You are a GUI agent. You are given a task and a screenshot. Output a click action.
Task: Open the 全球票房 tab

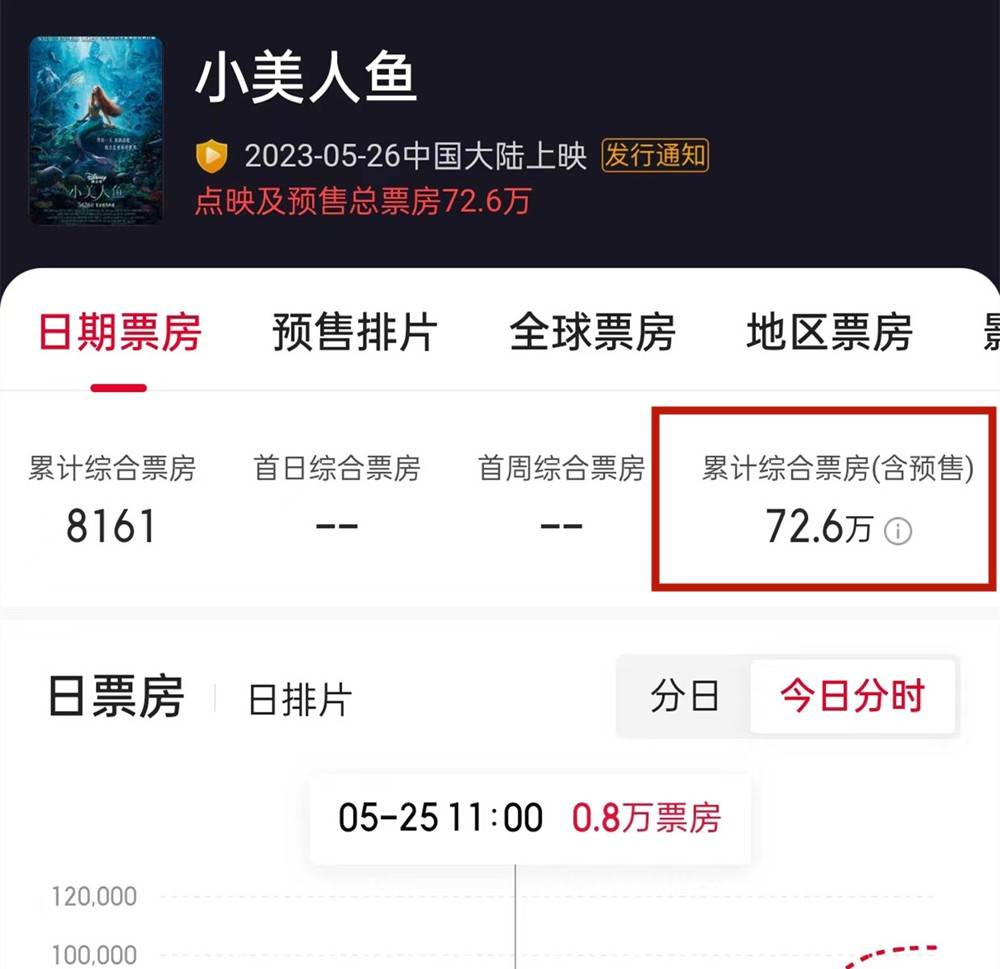tap(592, 332)
